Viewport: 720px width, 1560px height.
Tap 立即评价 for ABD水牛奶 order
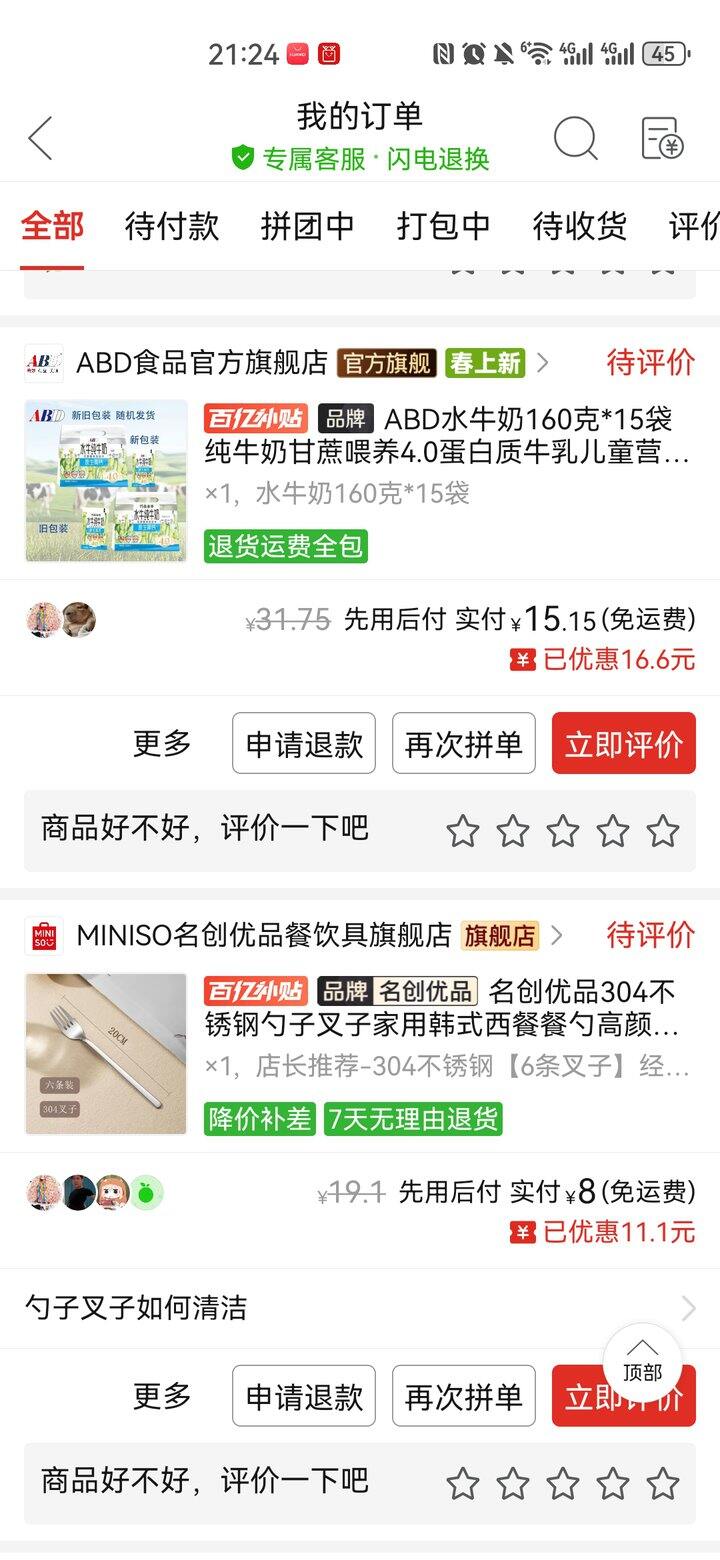[623, 744]
